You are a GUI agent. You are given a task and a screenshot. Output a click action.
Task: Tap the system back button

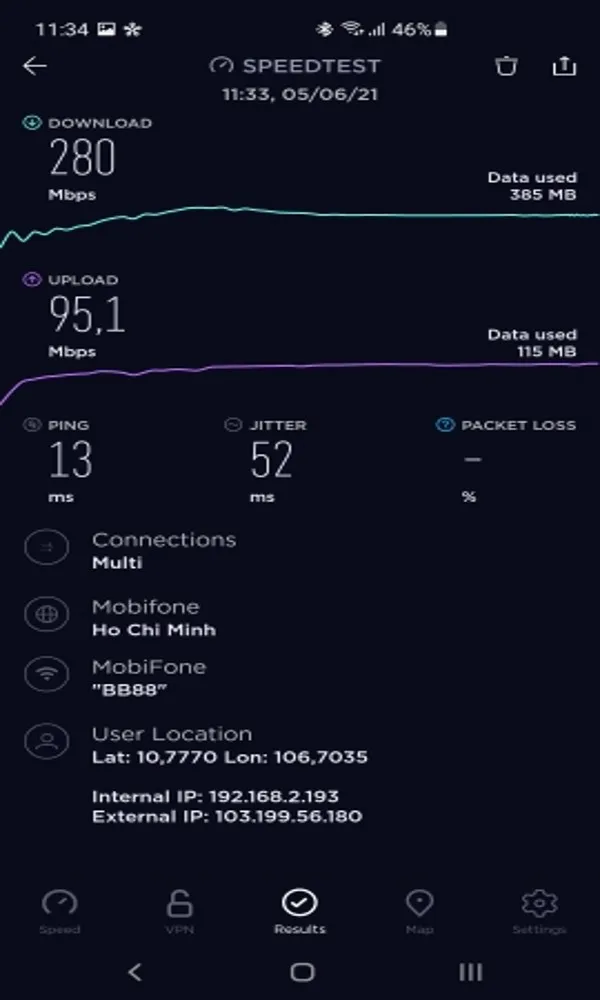136,971
